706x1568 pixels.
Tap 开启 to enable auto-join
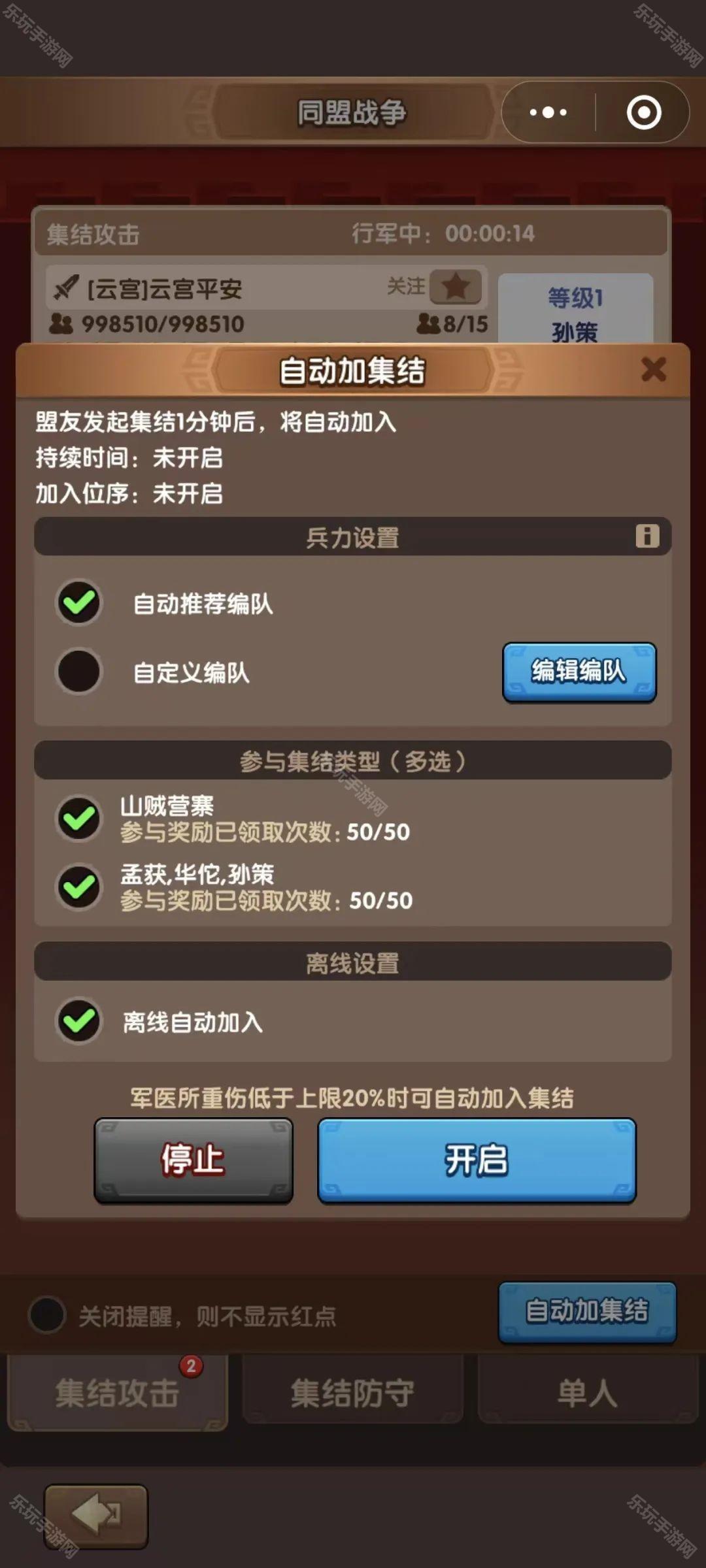[477, 1160]
